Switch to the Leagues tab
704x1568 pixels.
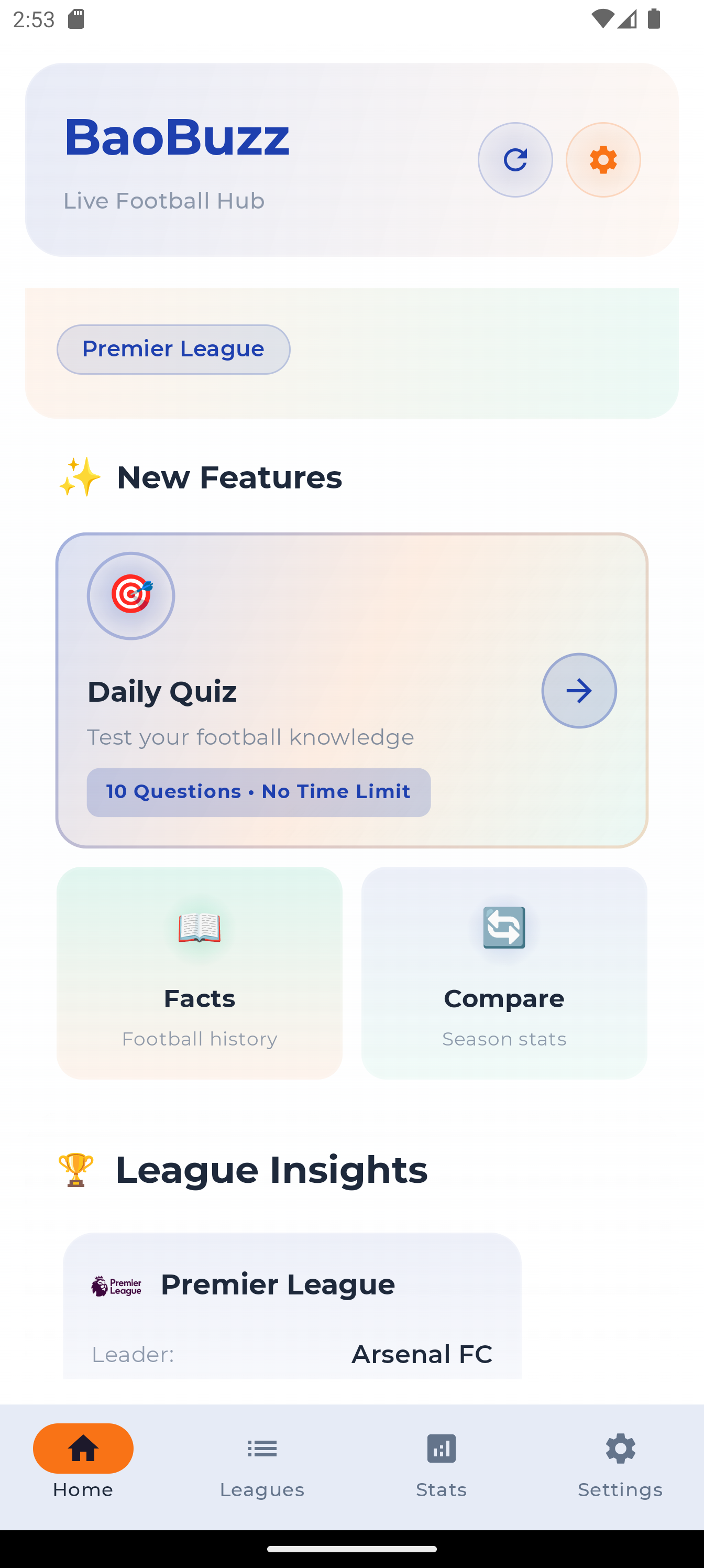[261, 1461]
